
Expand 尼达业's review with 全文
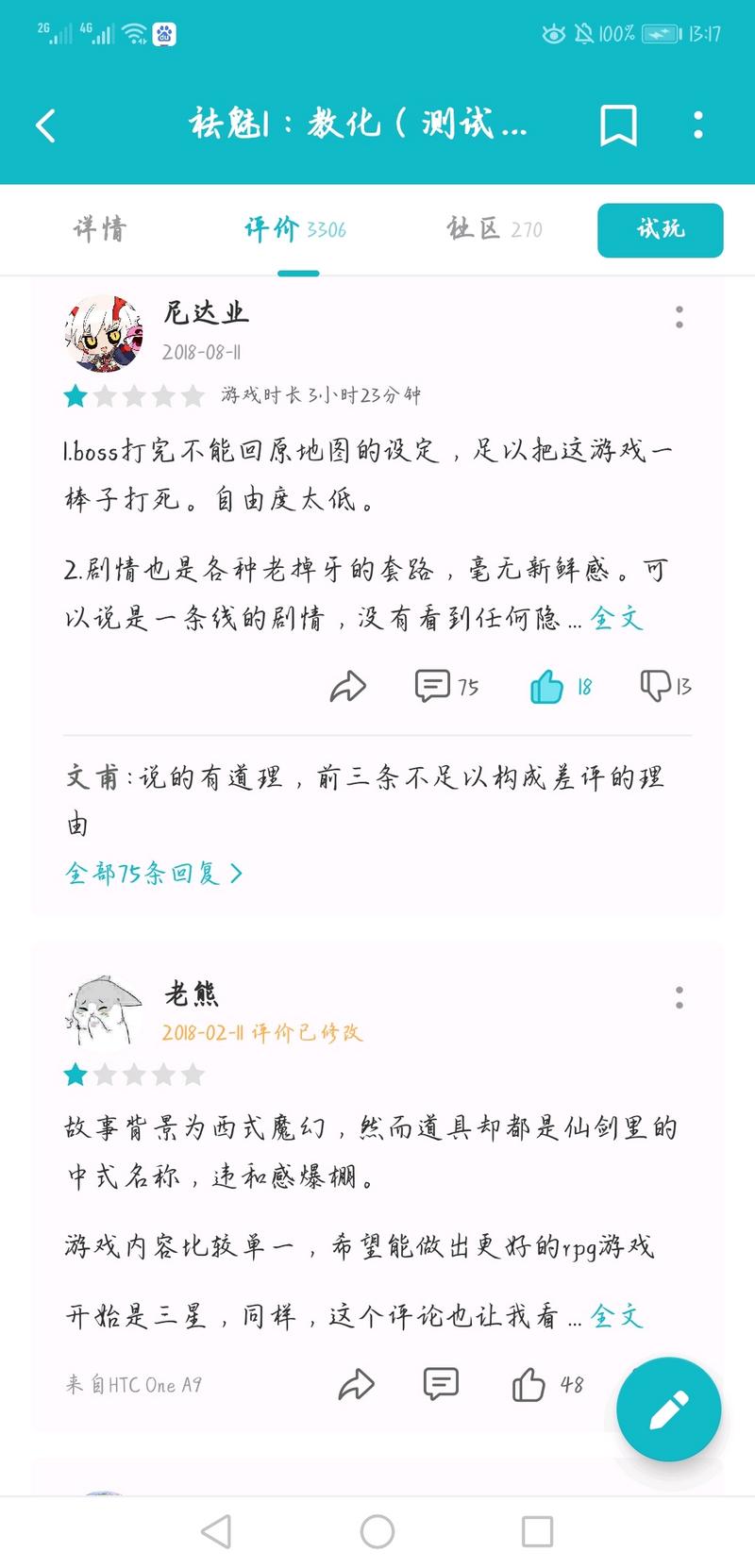click(616, 619)
